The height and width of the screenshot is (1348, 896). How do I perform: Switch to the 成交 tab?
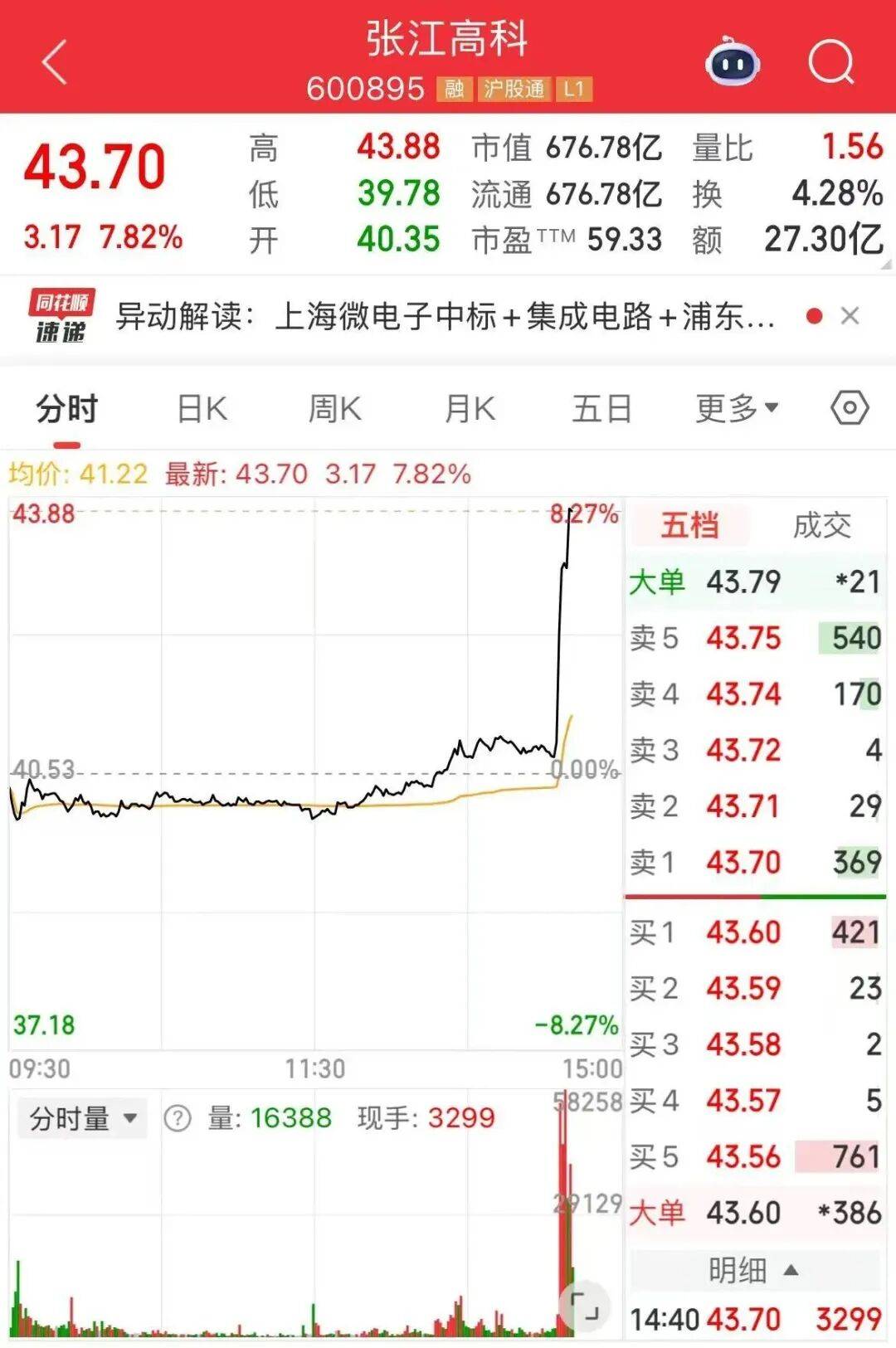821,525
